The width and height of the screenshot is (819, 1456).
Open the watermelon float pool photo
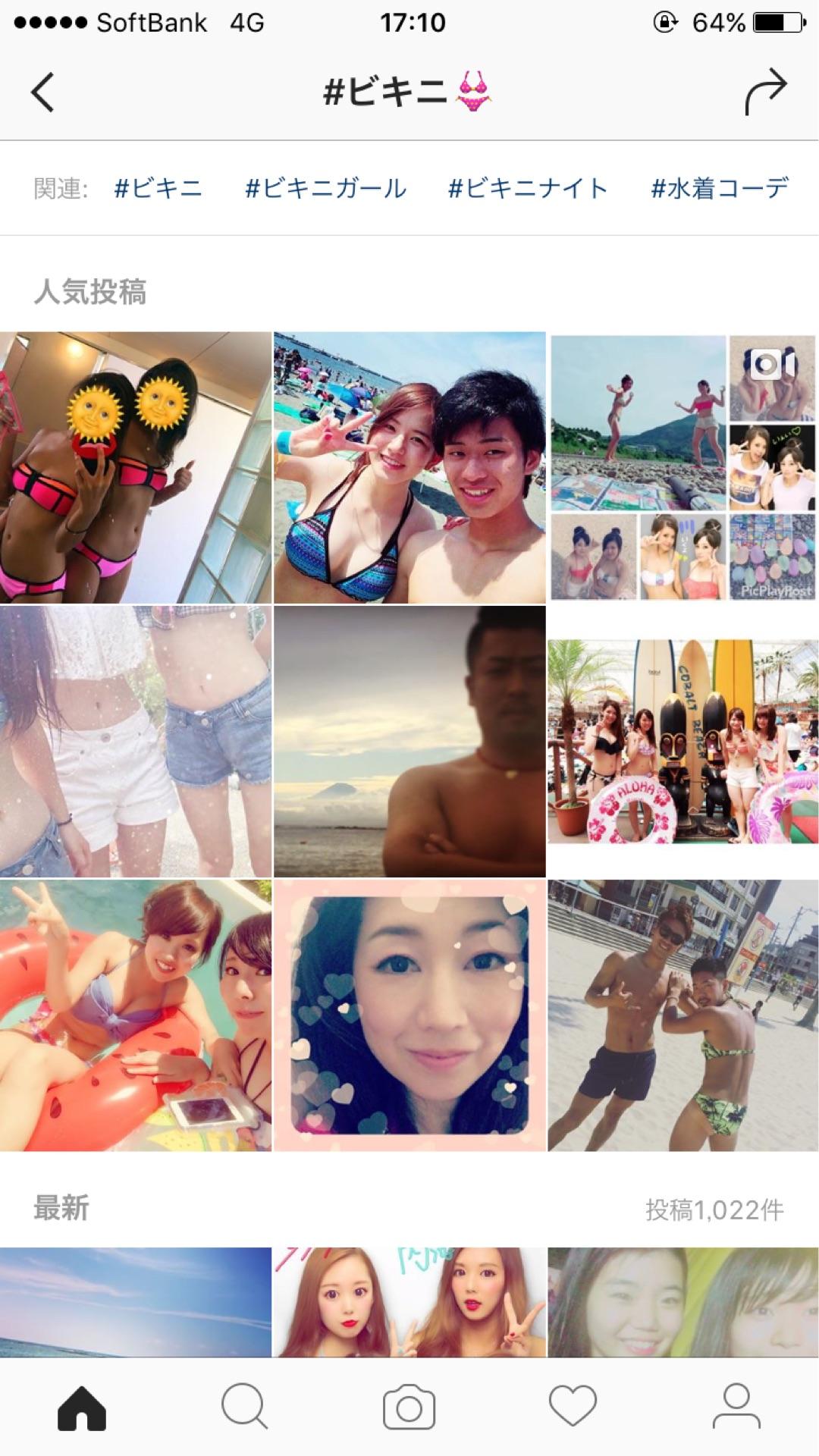tap(135, 1015)
